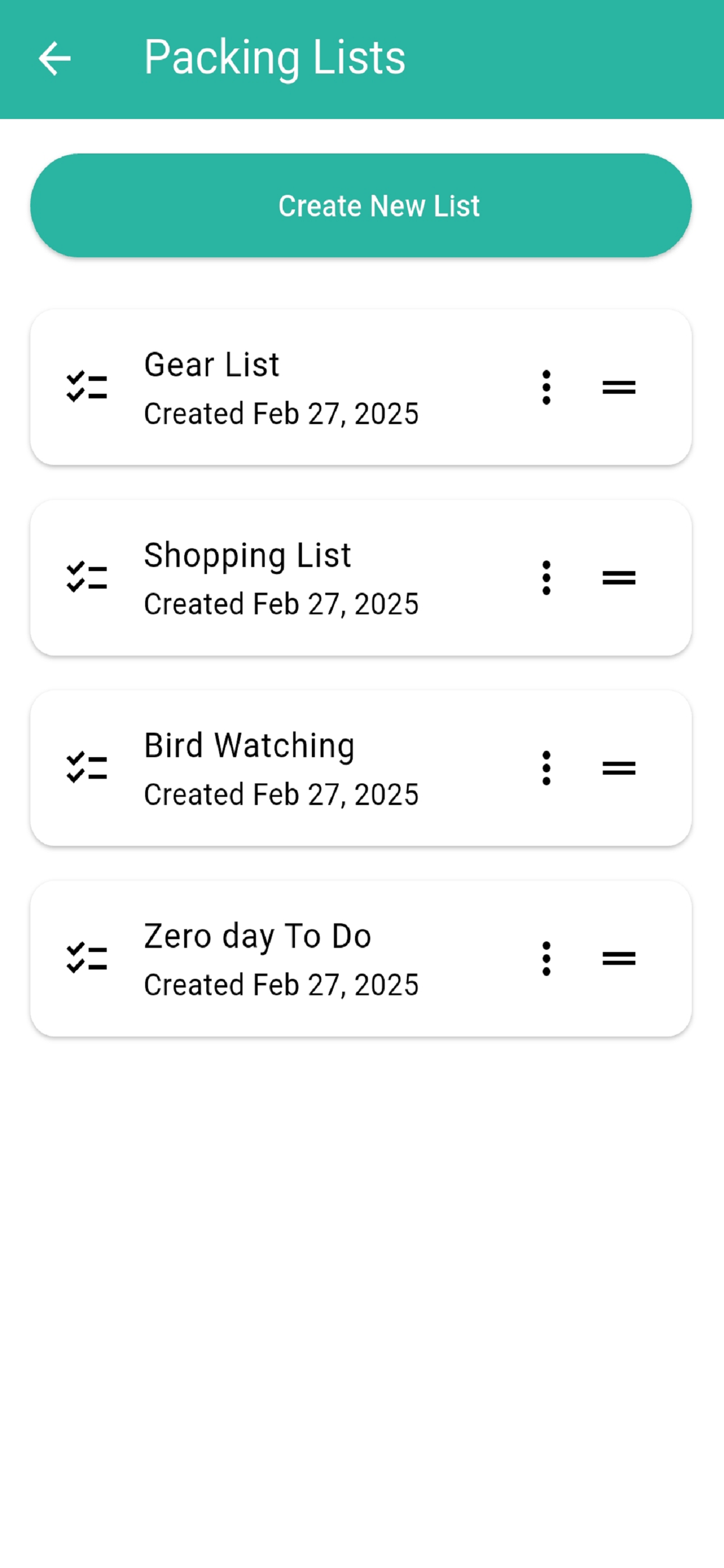Open the three-dot menu for Bird Watching

[x=546, y=768]
